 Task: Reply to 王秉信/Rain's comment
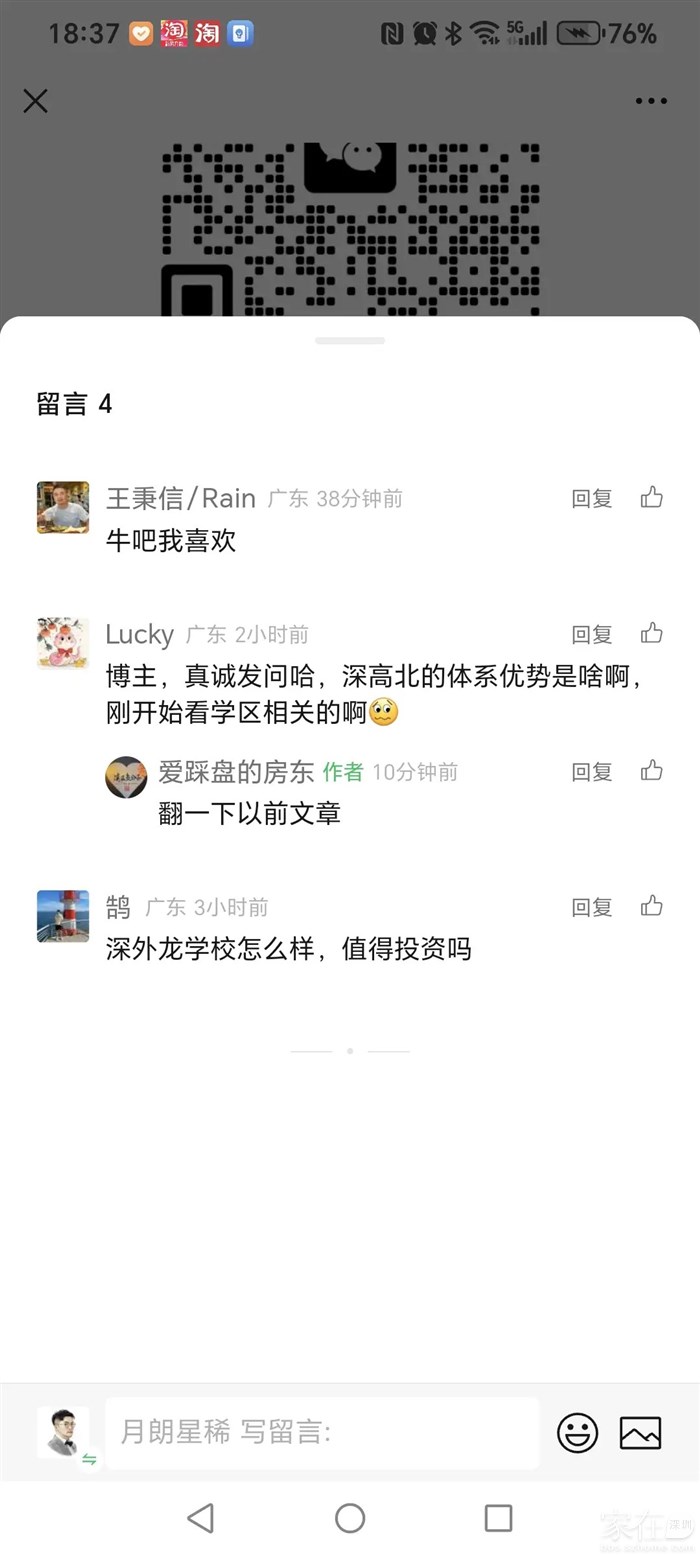pyautogui.click(x=591, y=498)
